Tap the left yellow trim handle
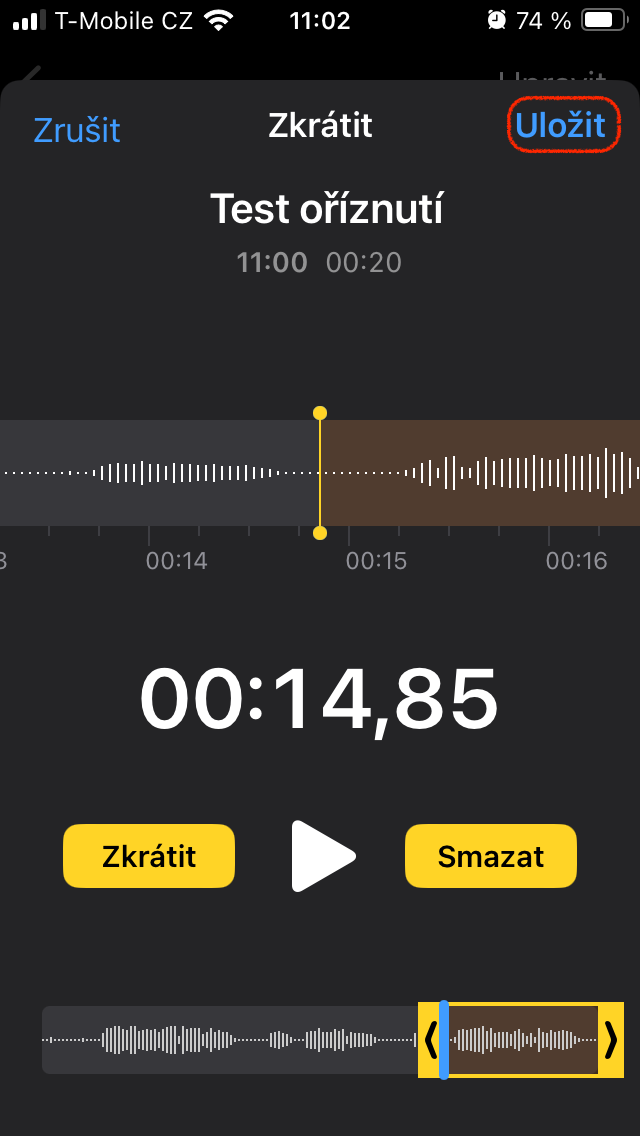Viewport: 640px width, 1136px height. (430, 1040)
